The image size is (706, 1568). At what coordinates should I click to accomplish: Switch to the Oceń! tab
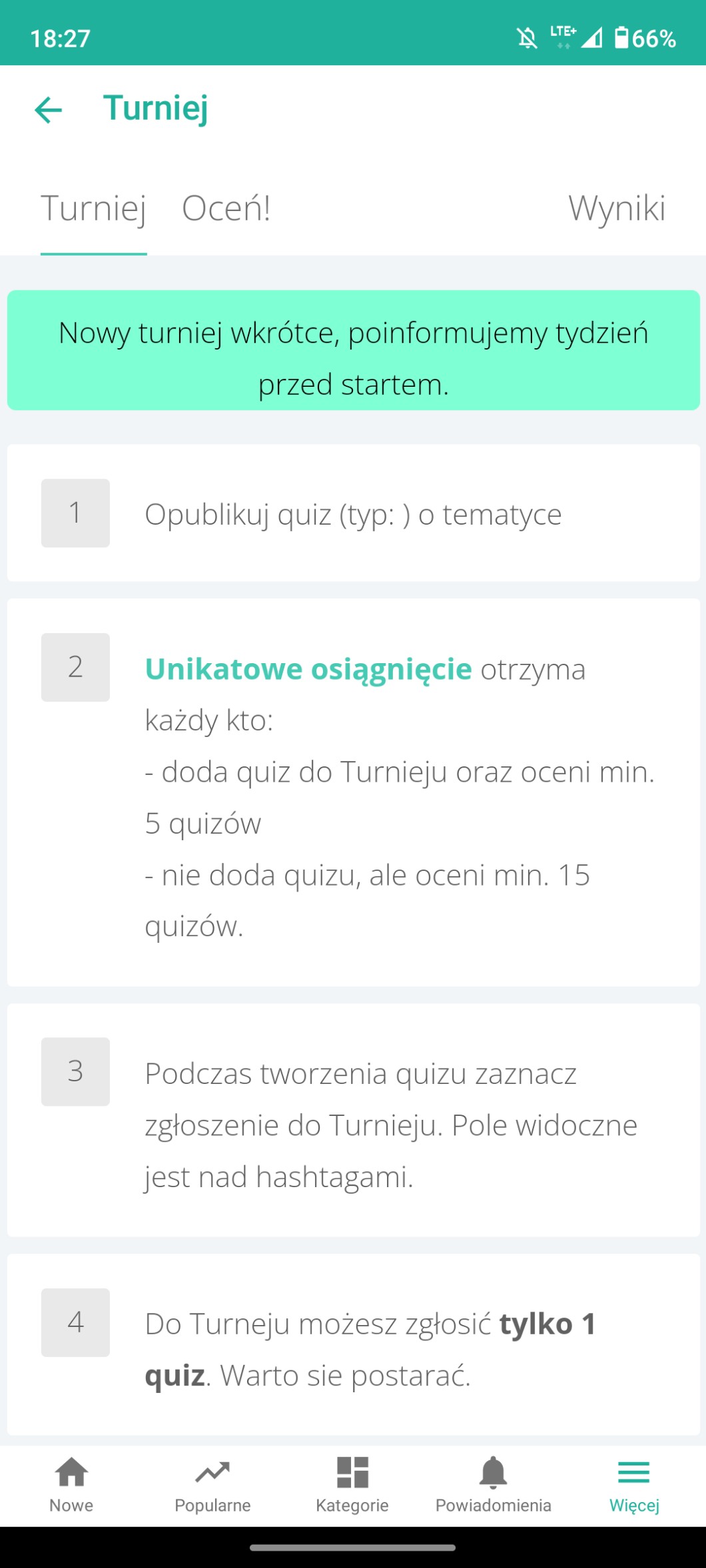(x=226, y=208)
